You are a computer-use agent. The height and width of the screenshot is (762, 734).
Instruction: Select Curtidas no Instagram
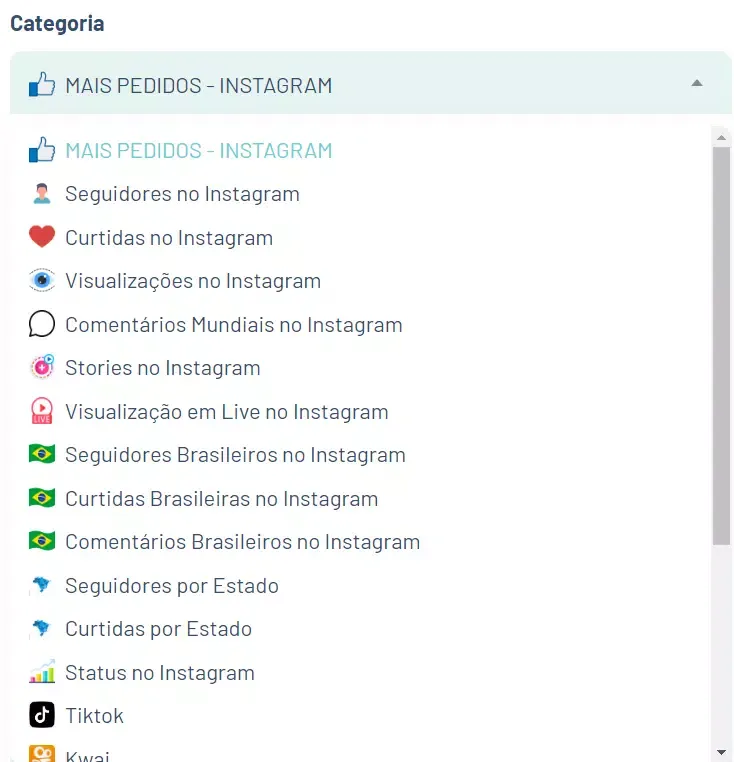coord(168,238)
